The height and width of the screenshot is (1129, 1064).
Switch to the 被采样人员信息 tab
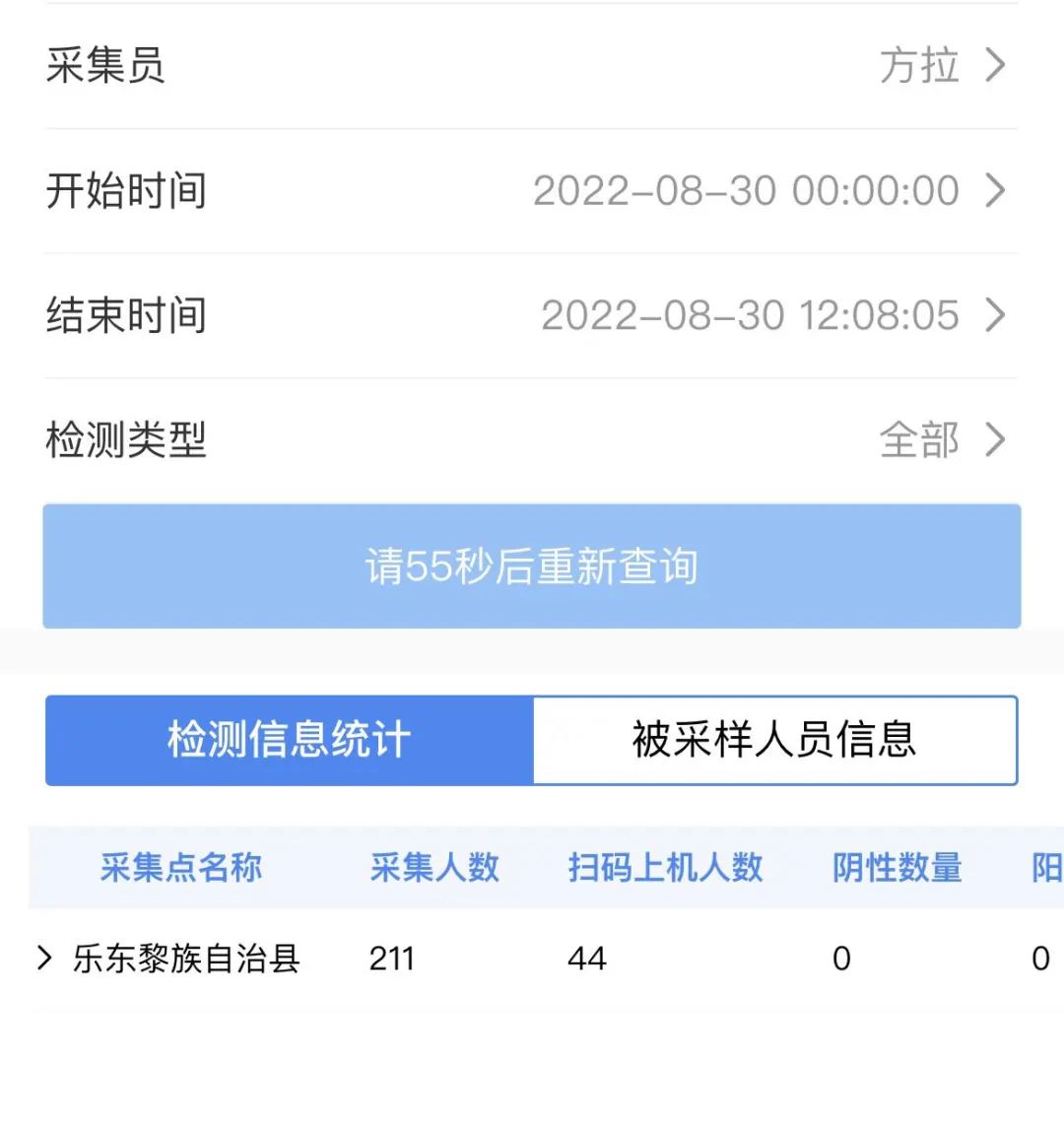(x=774, y=740)
